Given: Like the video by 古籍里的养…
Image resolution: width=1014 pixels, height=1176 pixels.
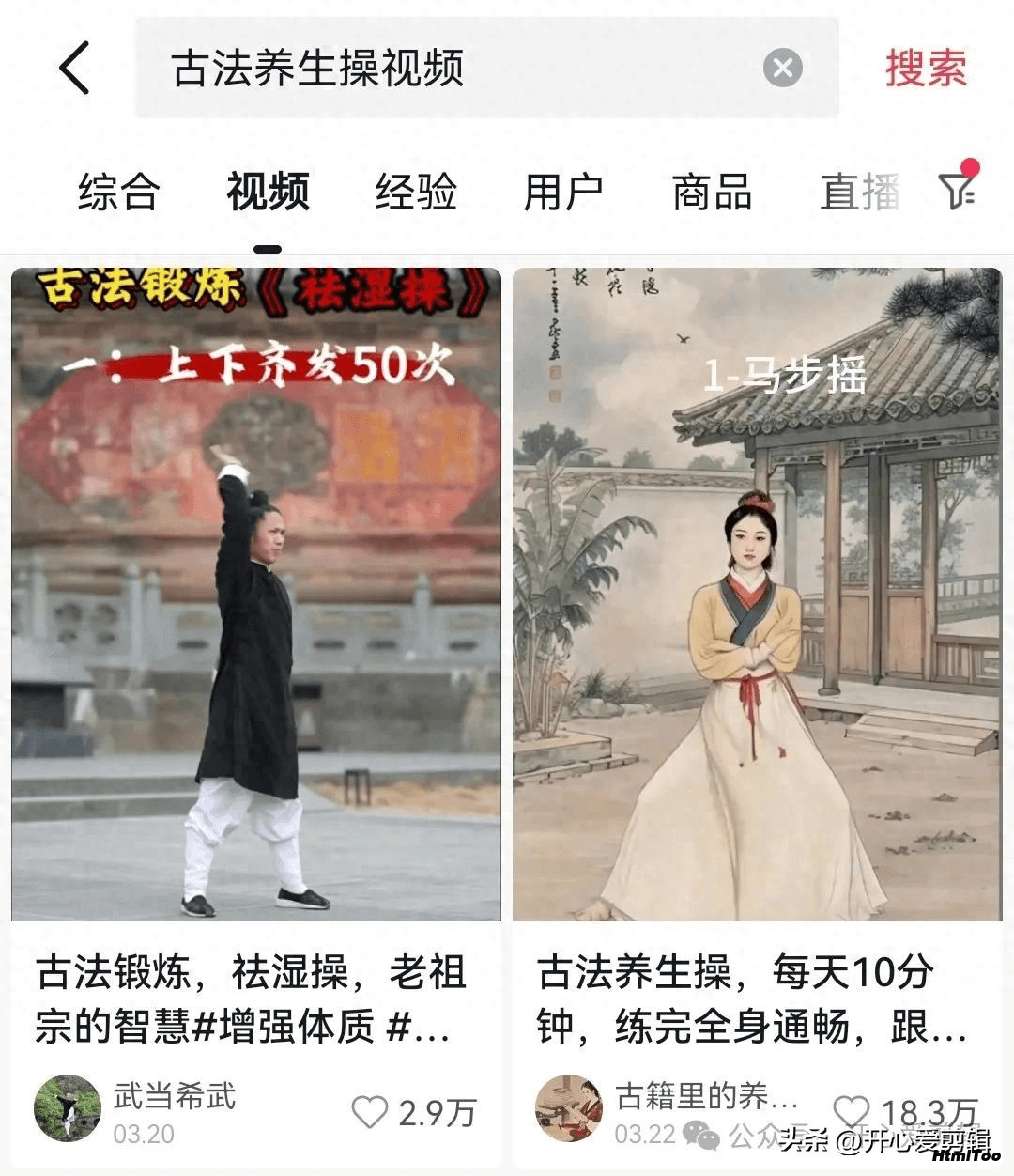Looking at the screenshot, I should pos(851,1111).
